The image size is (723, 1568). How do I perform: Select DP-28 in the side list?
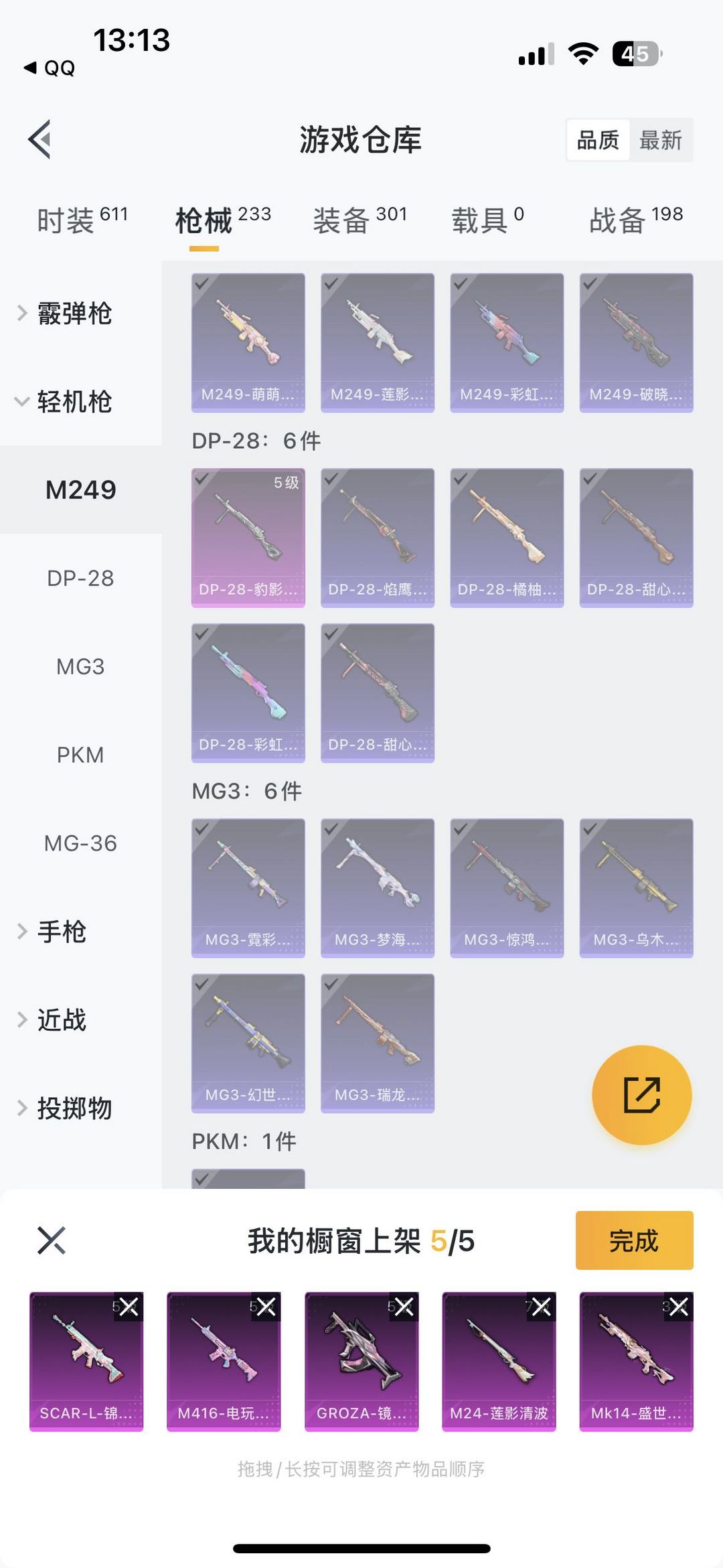tap(80, 578)
